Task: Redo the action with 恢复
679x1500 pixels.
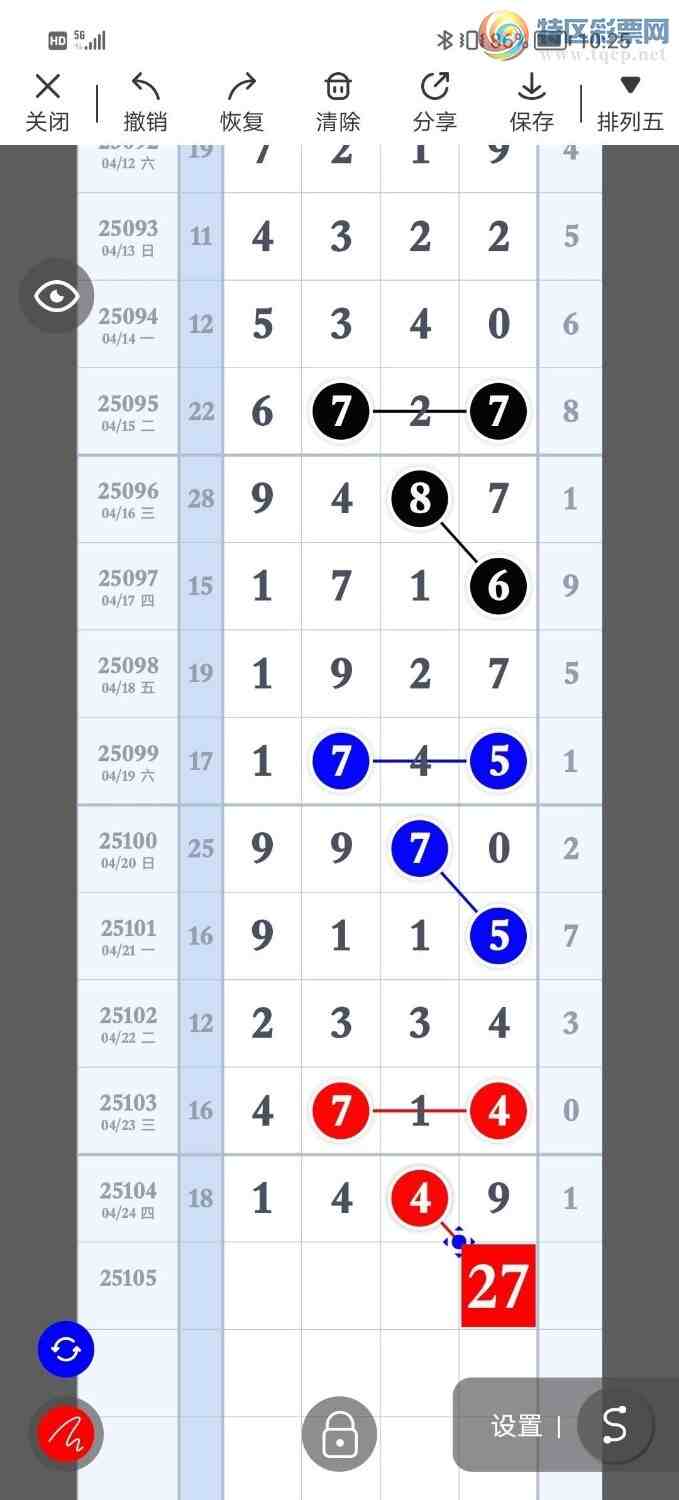Action: point(241,103)
